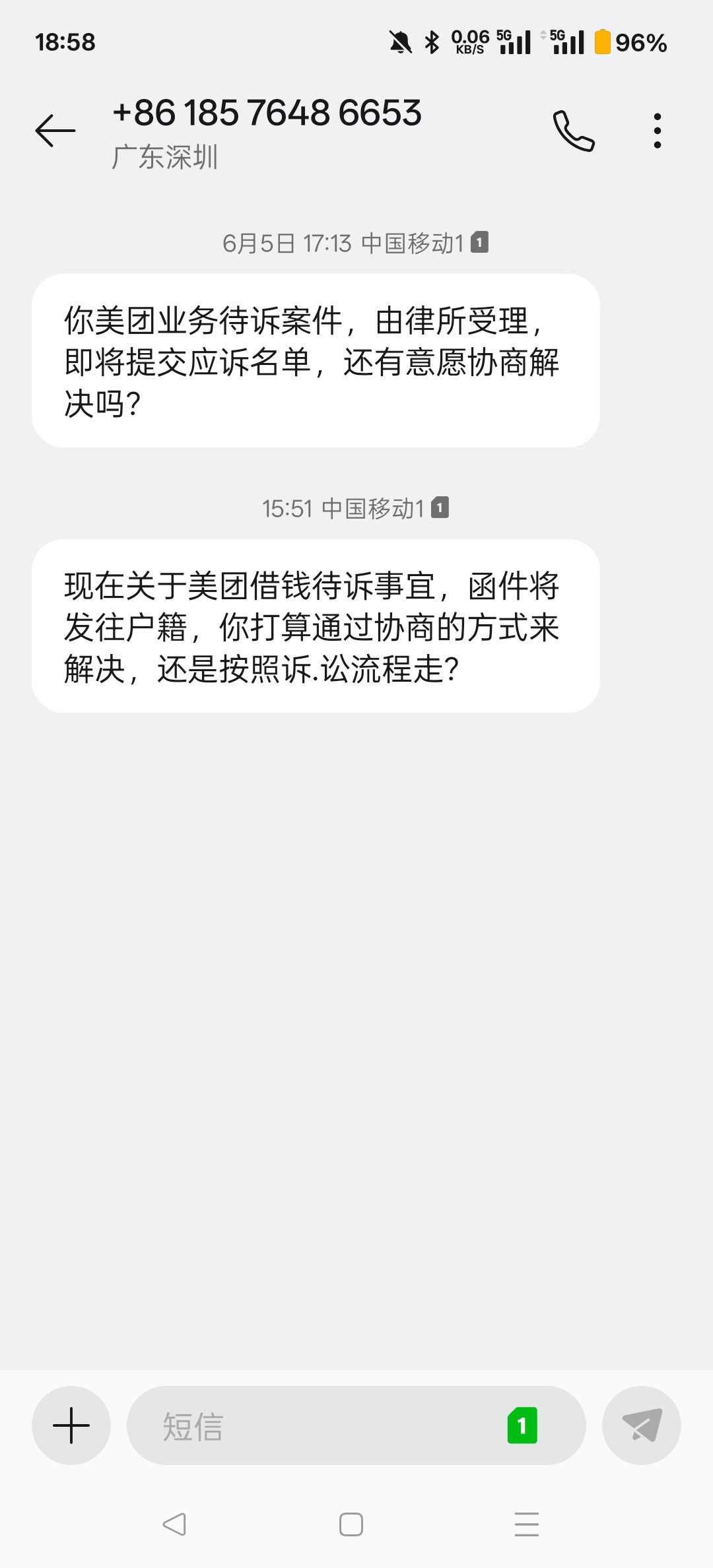Open the three-dot overflow menu
Image resolution: width=713 pixels, height=1568 pixels.
point(657,131)
